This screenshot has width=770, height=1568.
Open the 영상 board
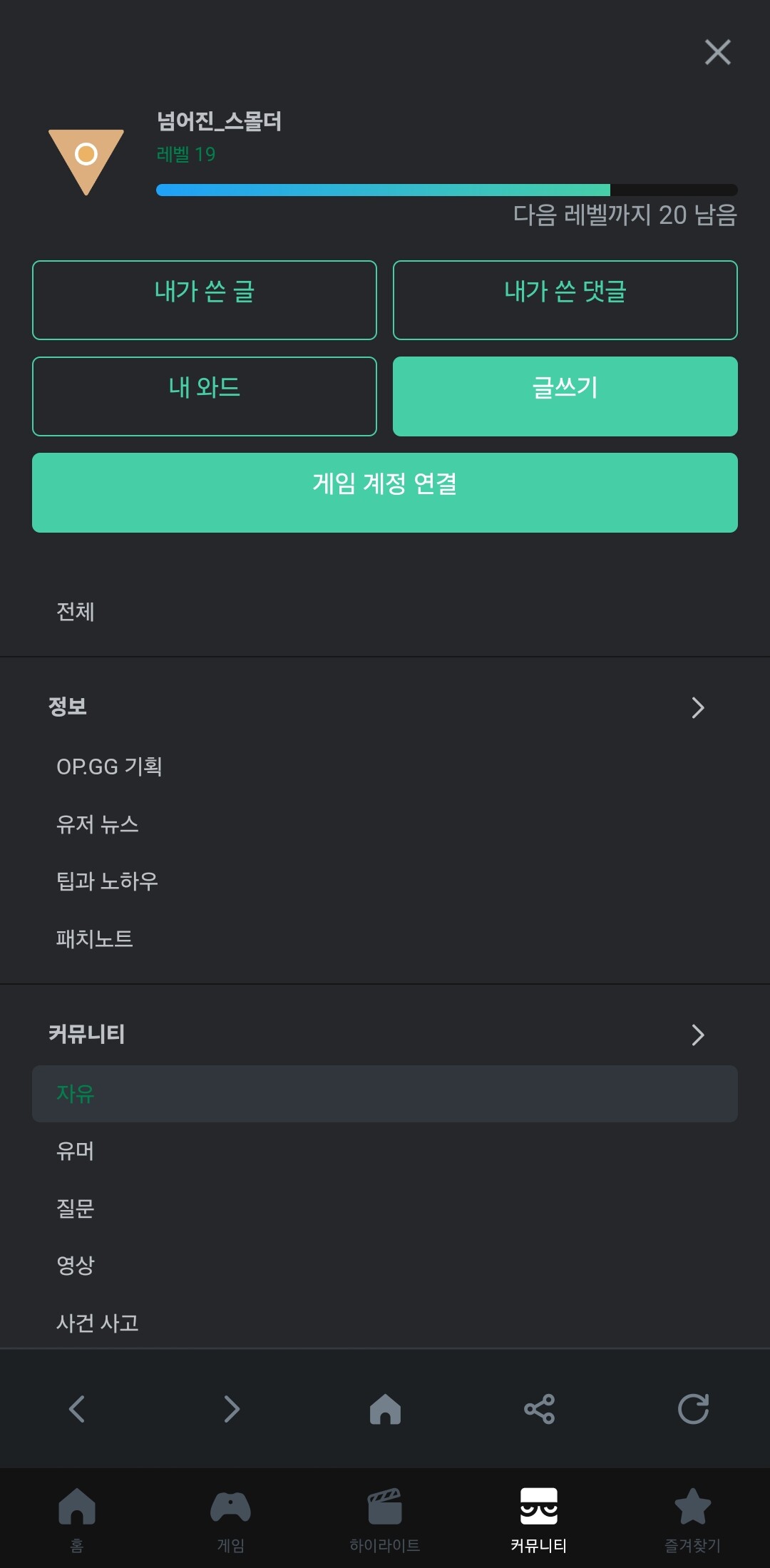(x=76, y=1265)
